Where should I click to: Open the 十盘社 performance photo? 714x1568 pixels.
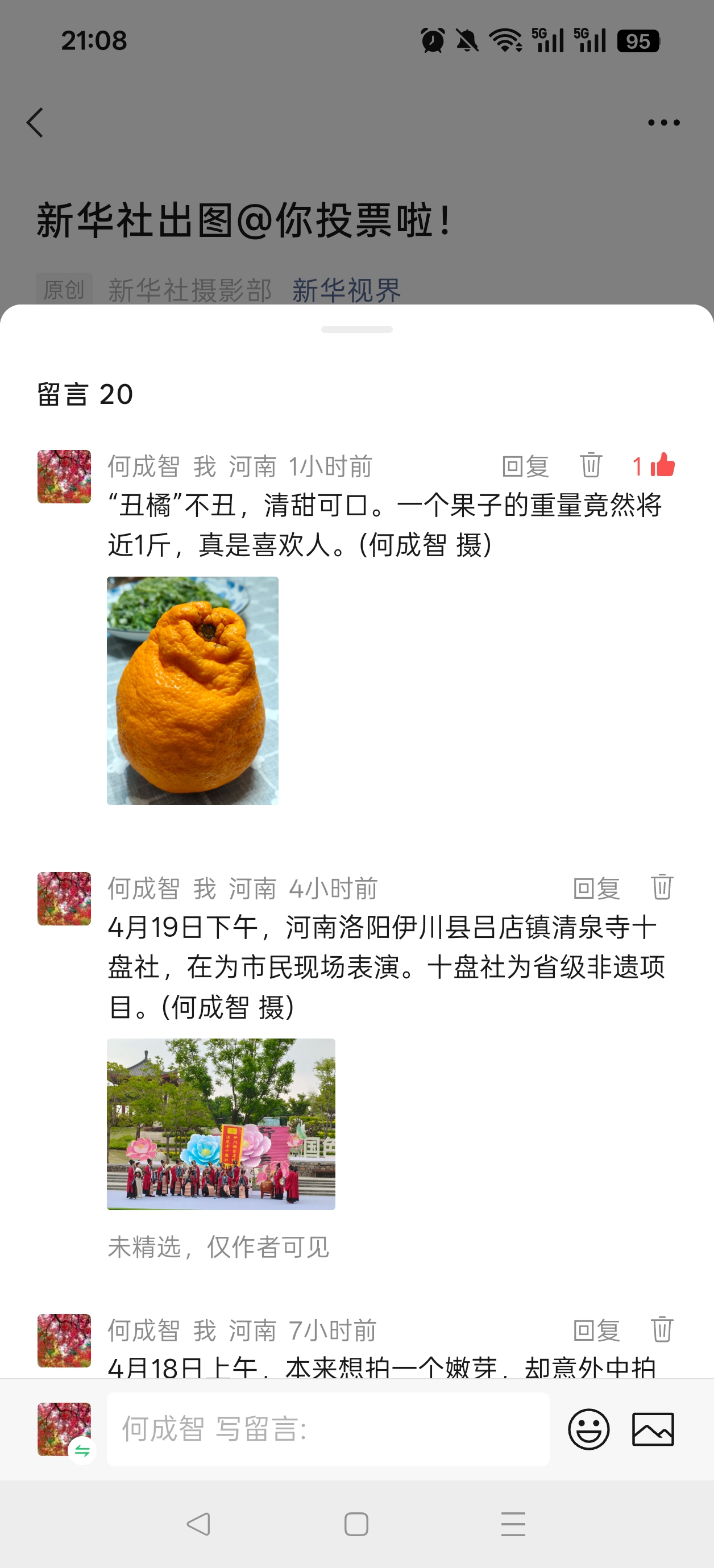[221, 1124]
